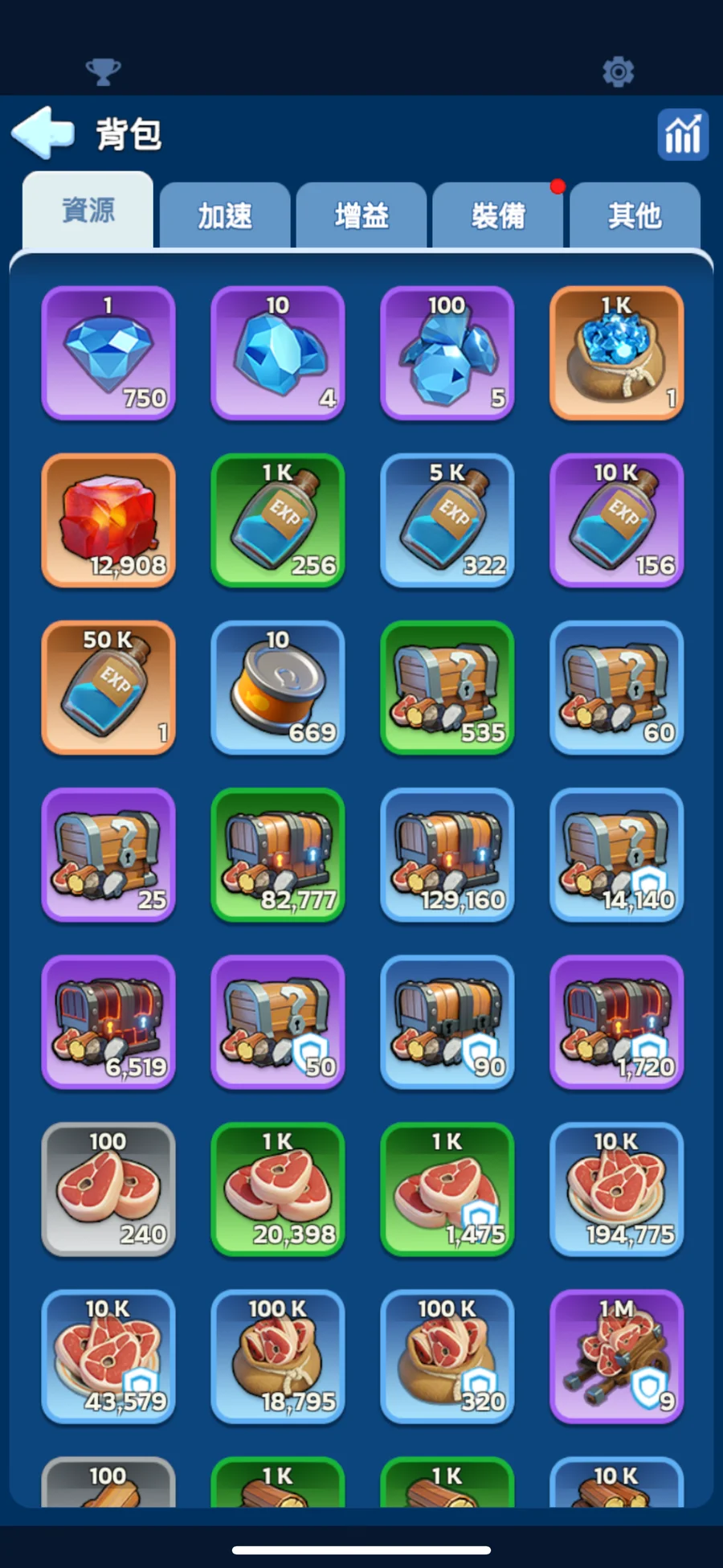Switch to the 其他 tab

pyautogui.click(x=635, y=215)
